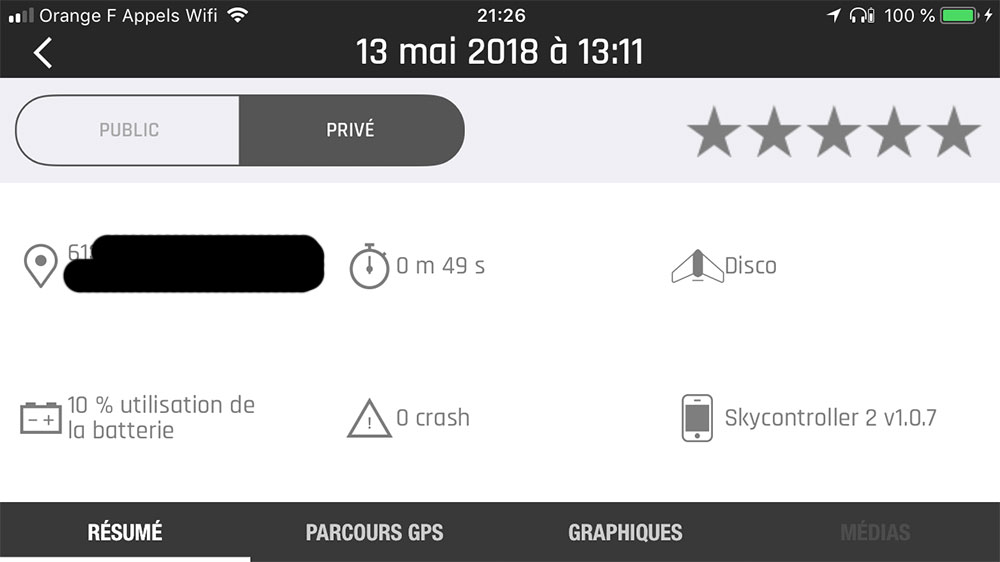Switch flight visibility to Public

click(128, 130)
